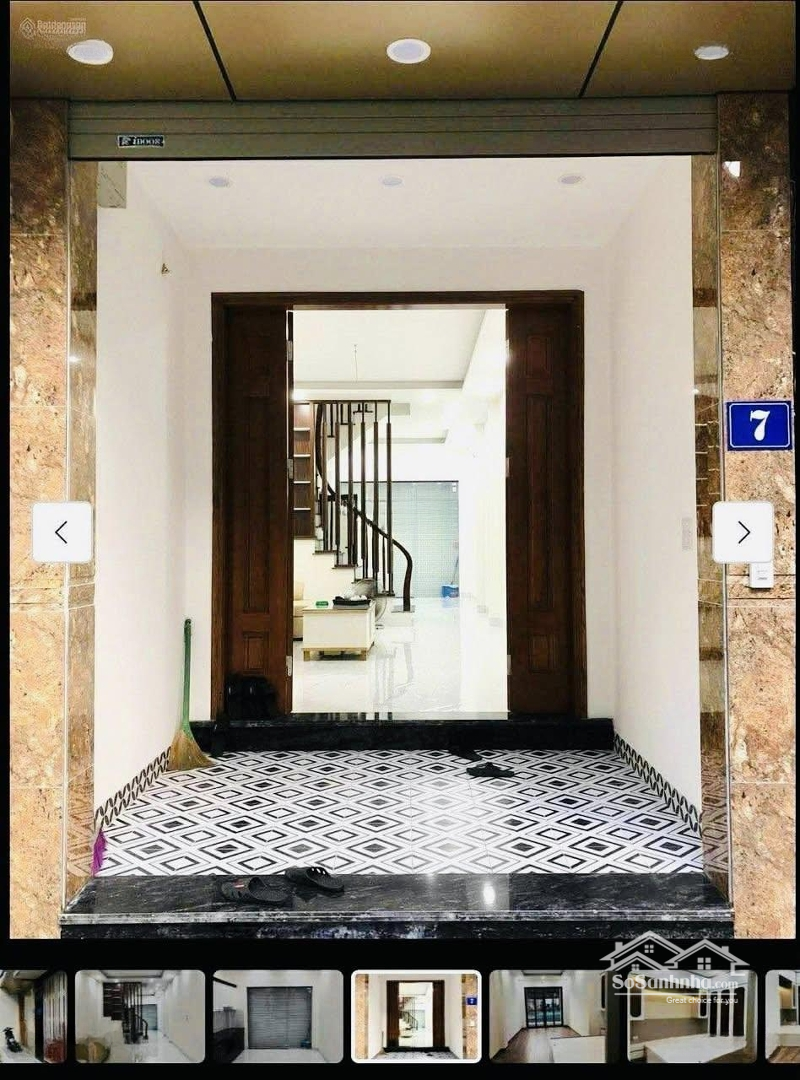Advance to the next photo arrow

point(742,532)
